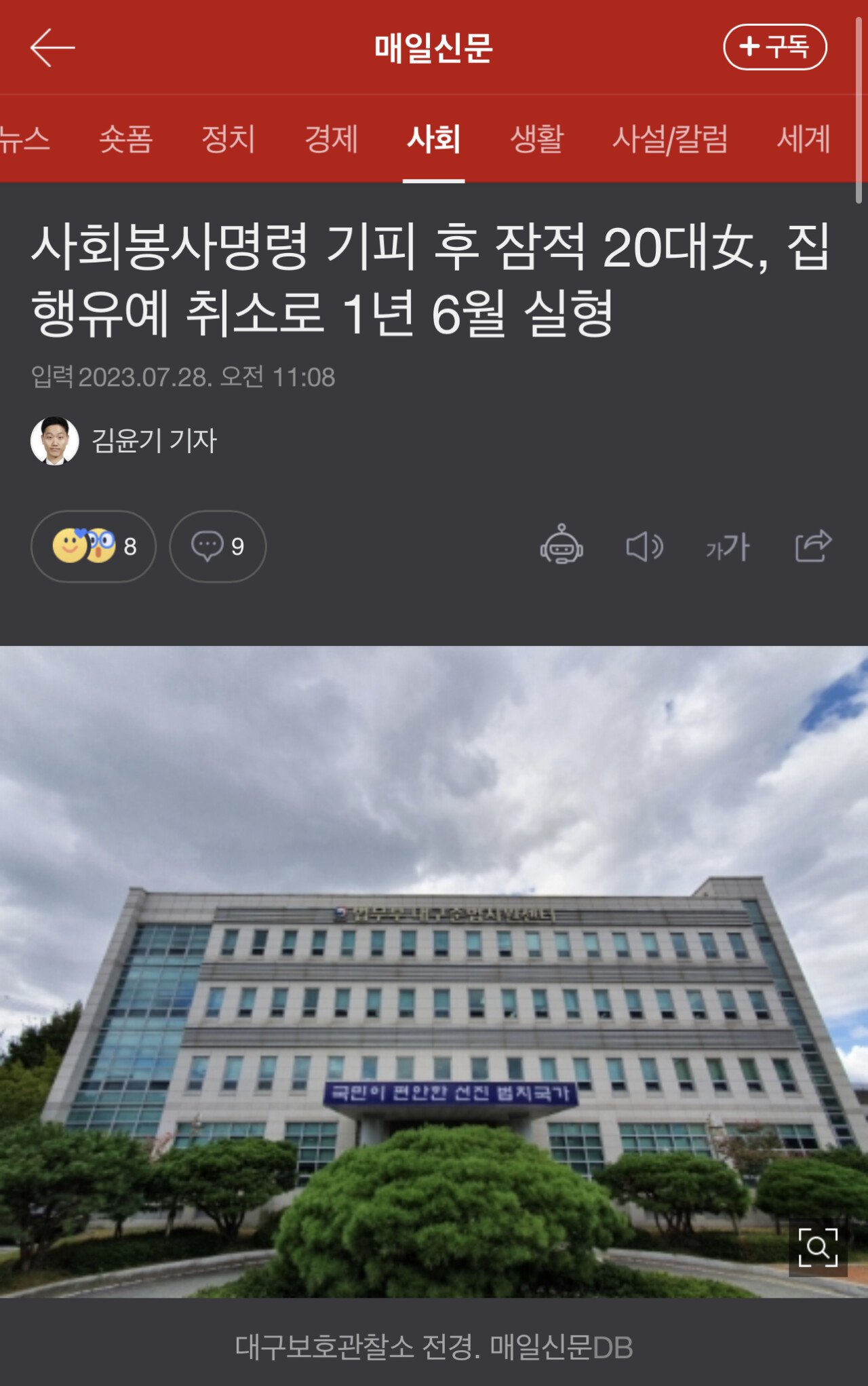Viewport: 868px width, 1386px height.
Task: Enlarge the building photo with magnifier icon
Action: point(818,1247)
